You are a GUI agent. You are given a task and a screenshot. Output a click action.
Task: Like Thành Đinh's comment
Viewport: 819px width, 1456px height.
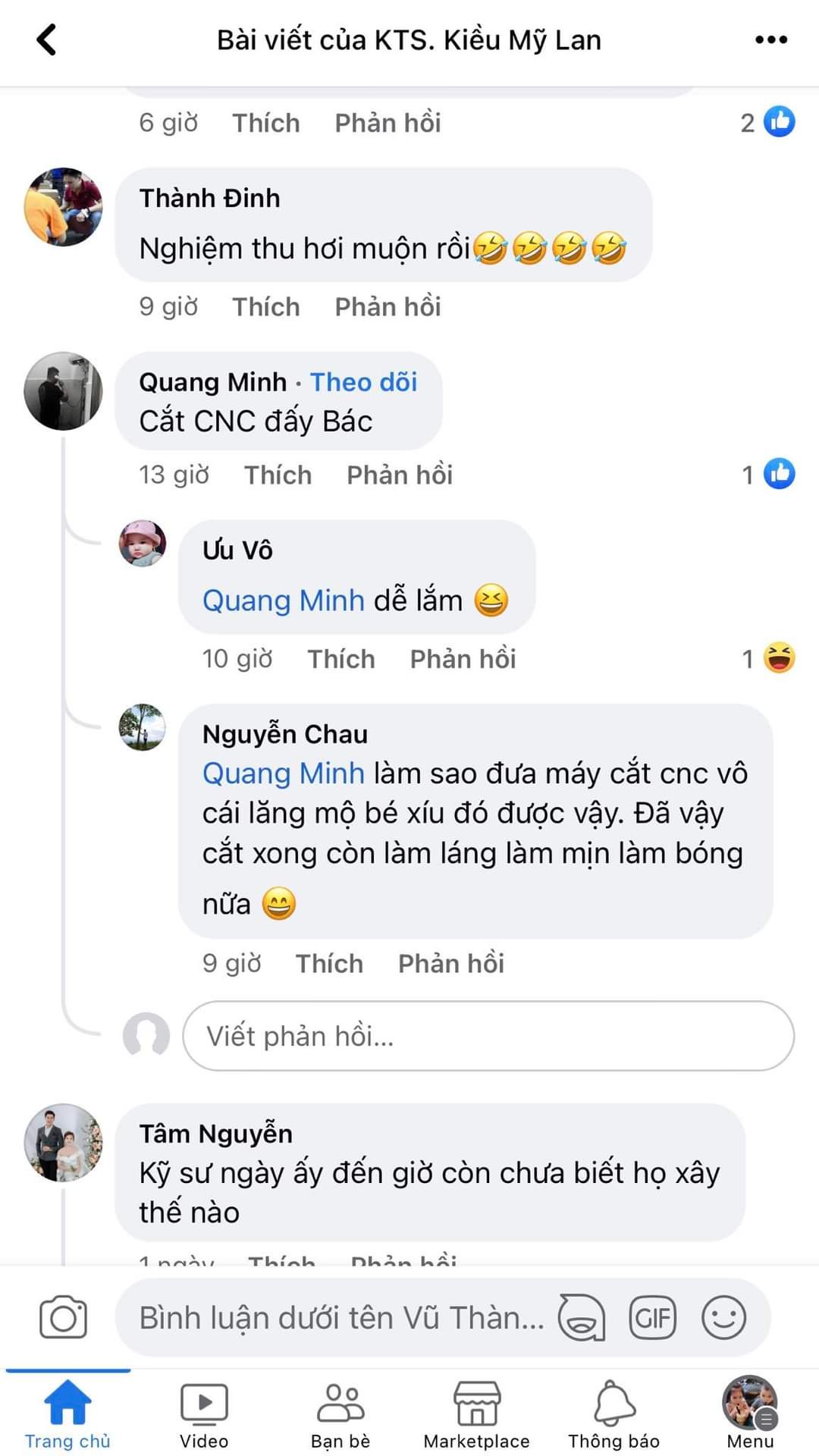(265, 307)
